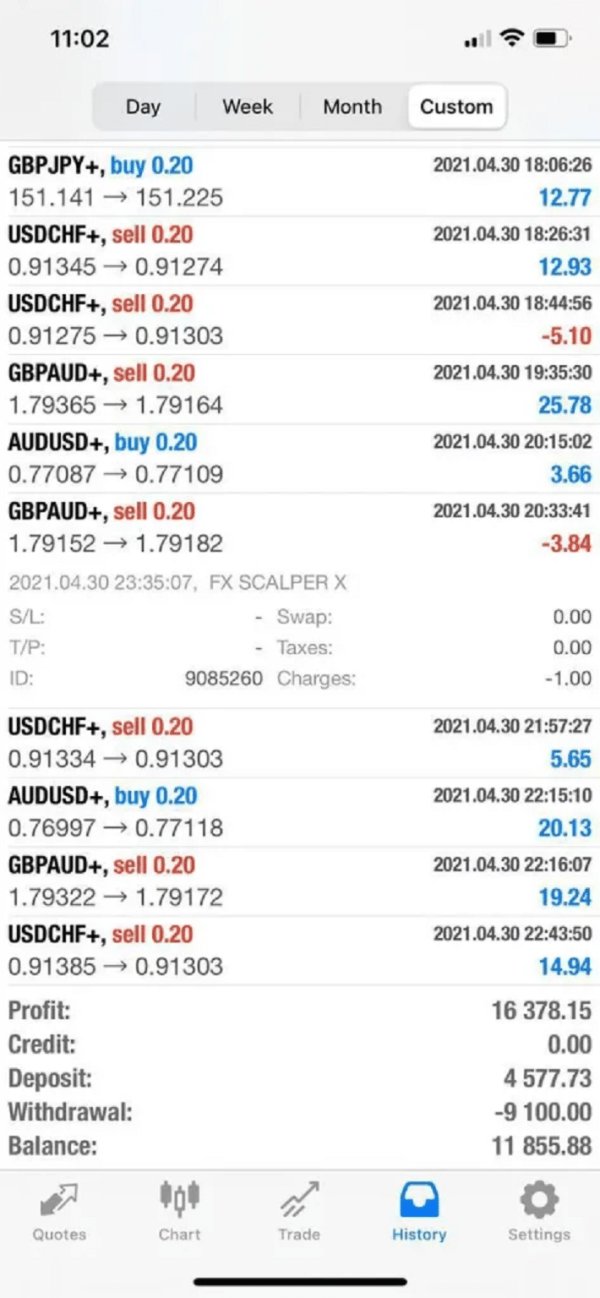This screenshot has height=1298, width=600.
Task: Choose the Custom period option
Action: tap(456, 107)
